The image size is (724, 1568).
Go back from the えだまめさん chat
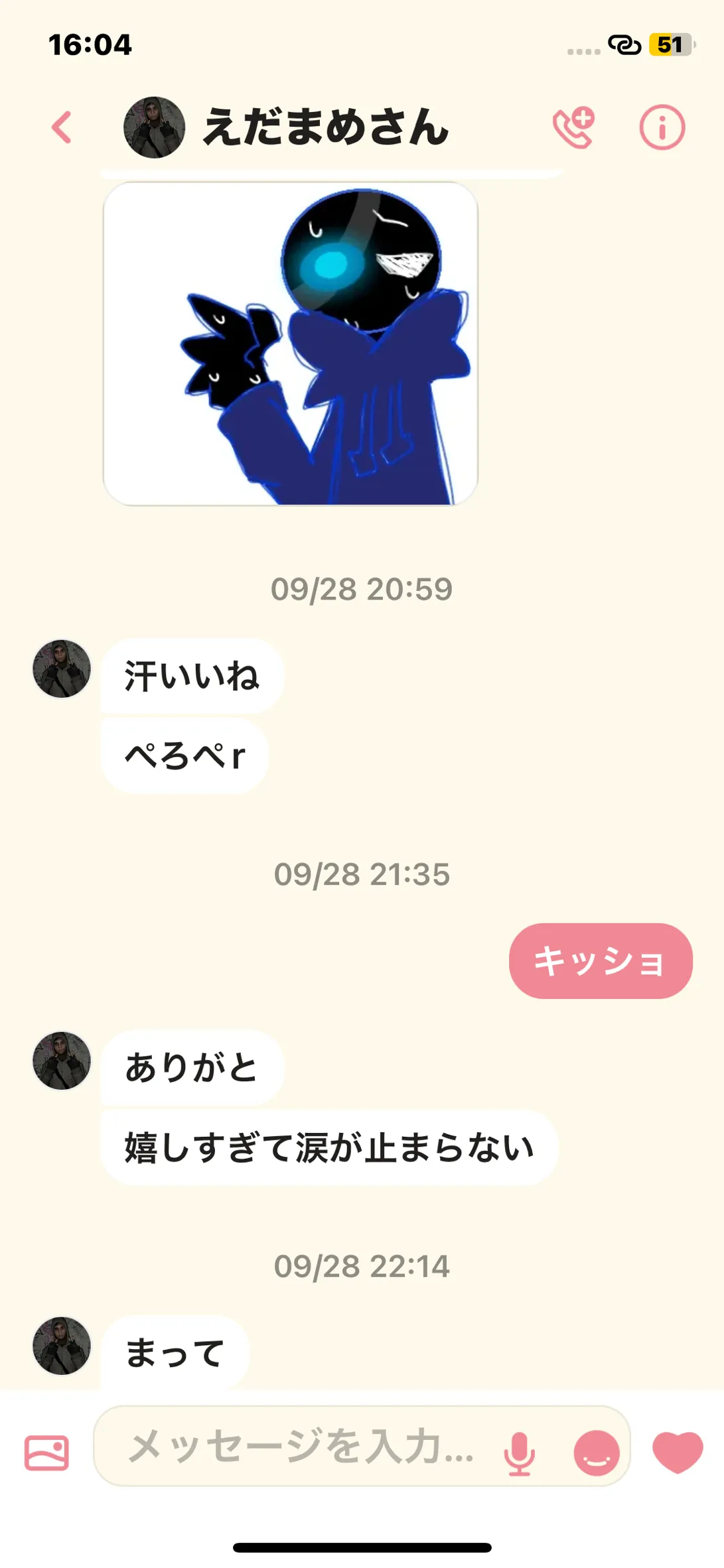(x=62, y=127)
